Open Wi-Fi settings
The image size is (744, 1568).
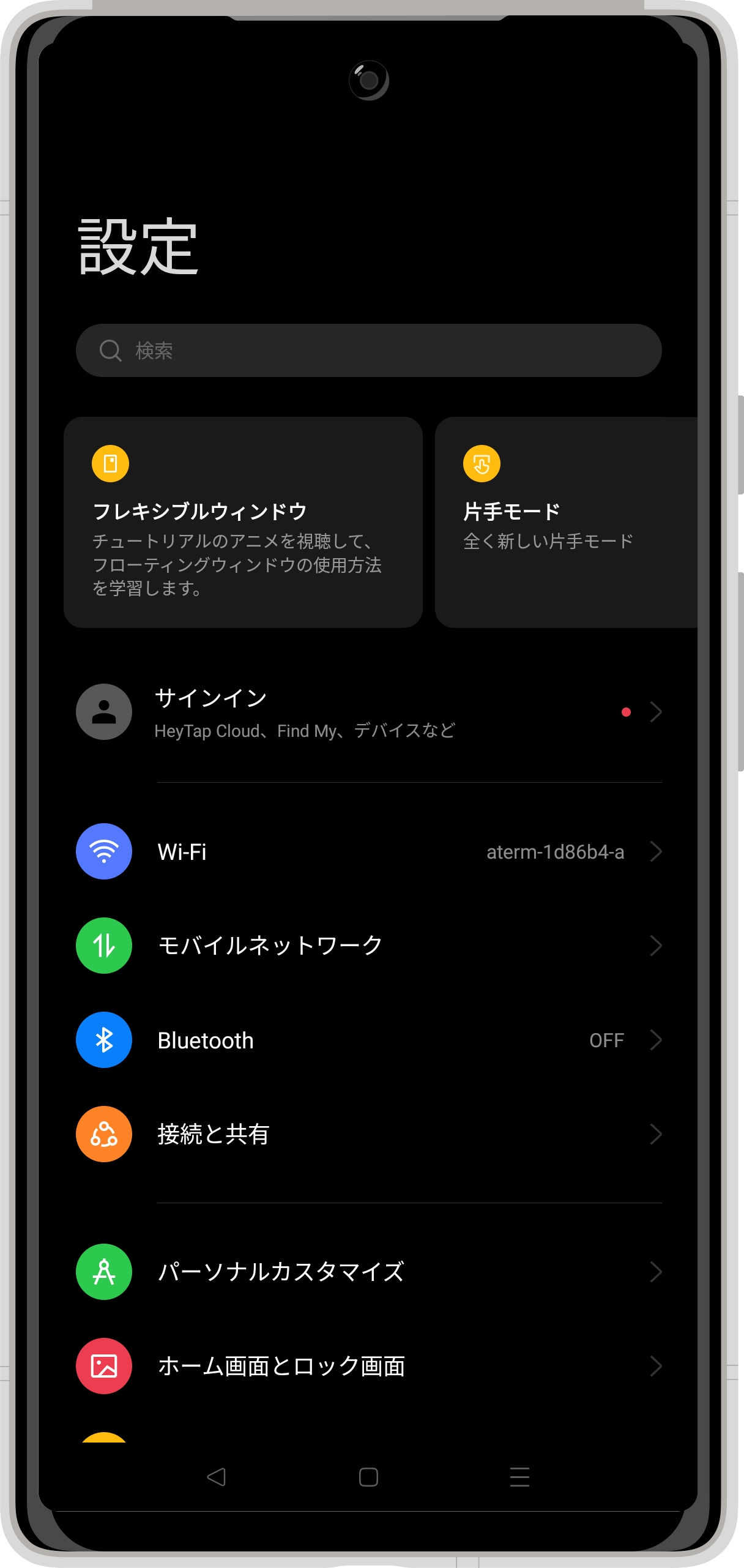click(x=368, y=851)
